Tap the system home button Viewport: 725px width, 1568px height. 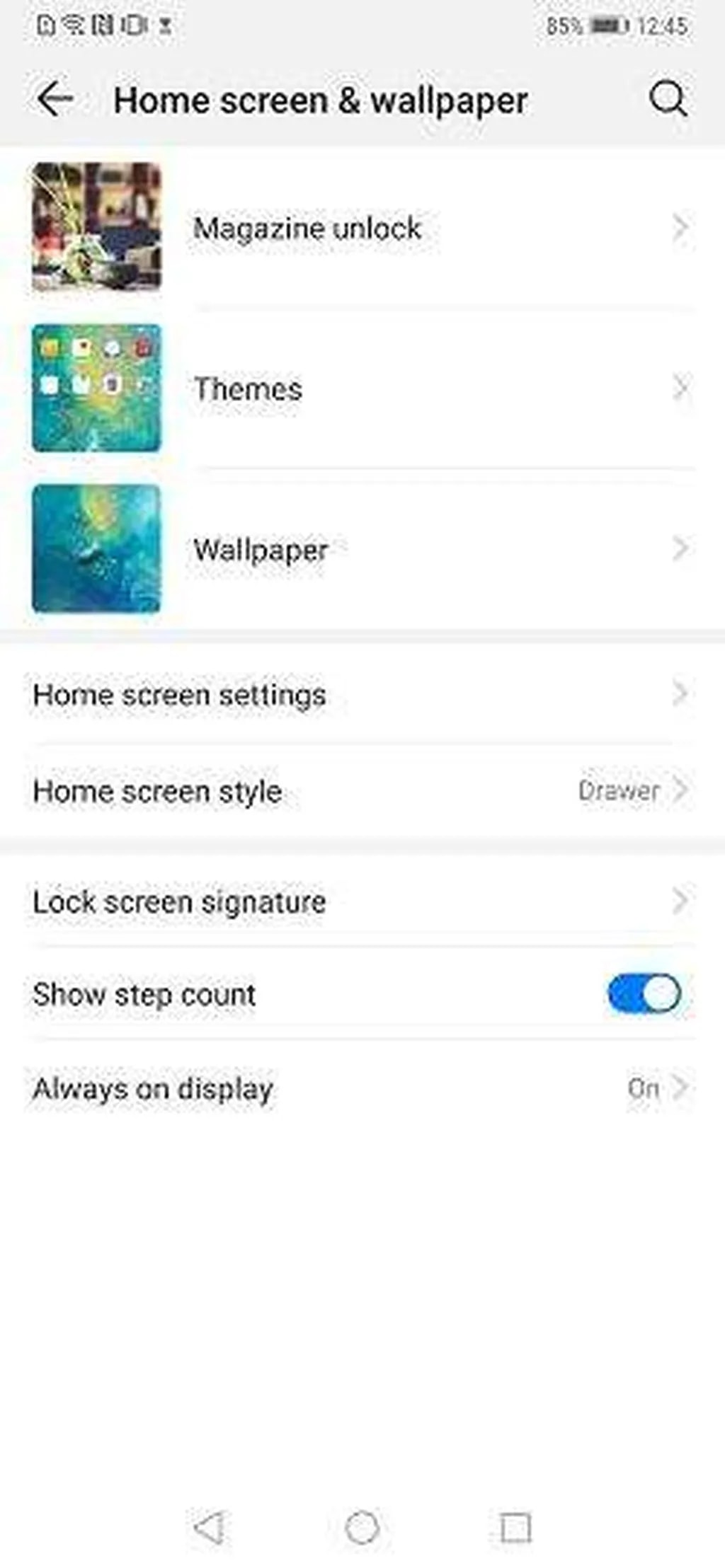click(362, 1527)
